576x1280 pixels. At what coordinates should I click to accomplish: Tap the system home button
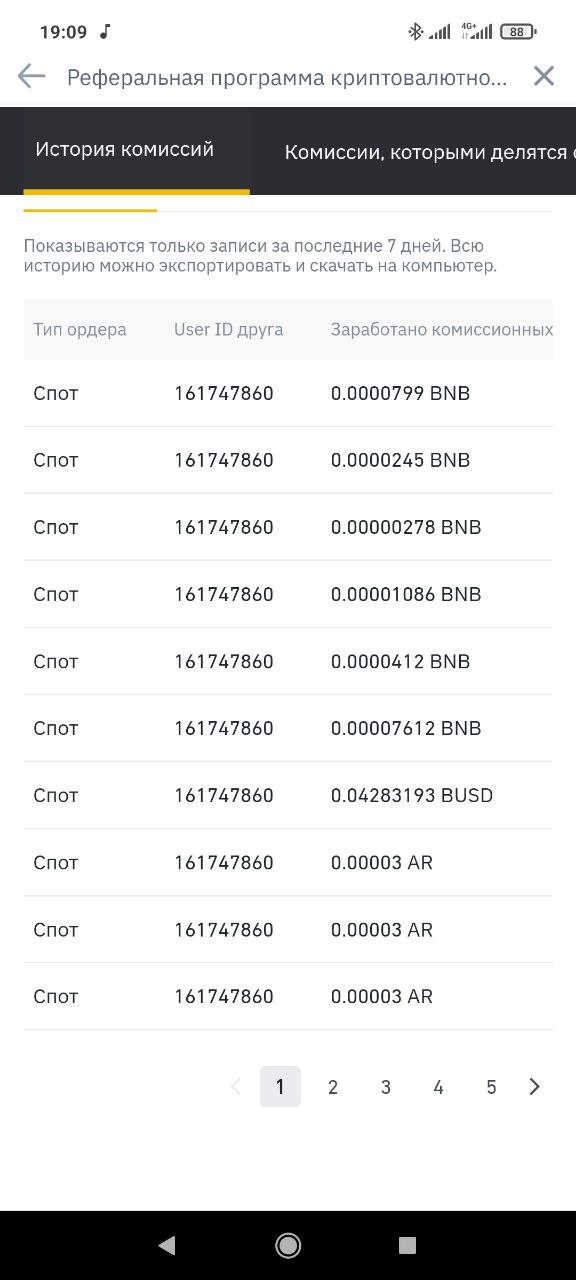pos(288,1245)
